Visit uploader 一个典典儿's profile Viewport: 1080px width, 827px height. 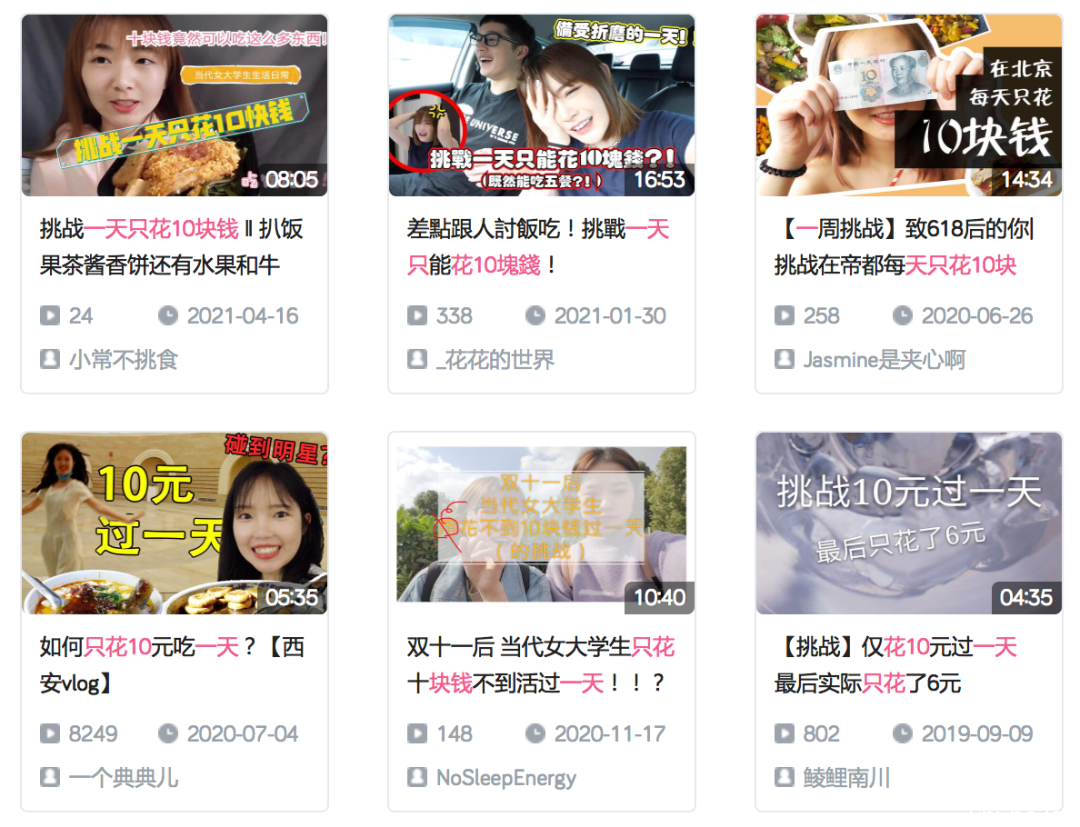click(123, 777)
